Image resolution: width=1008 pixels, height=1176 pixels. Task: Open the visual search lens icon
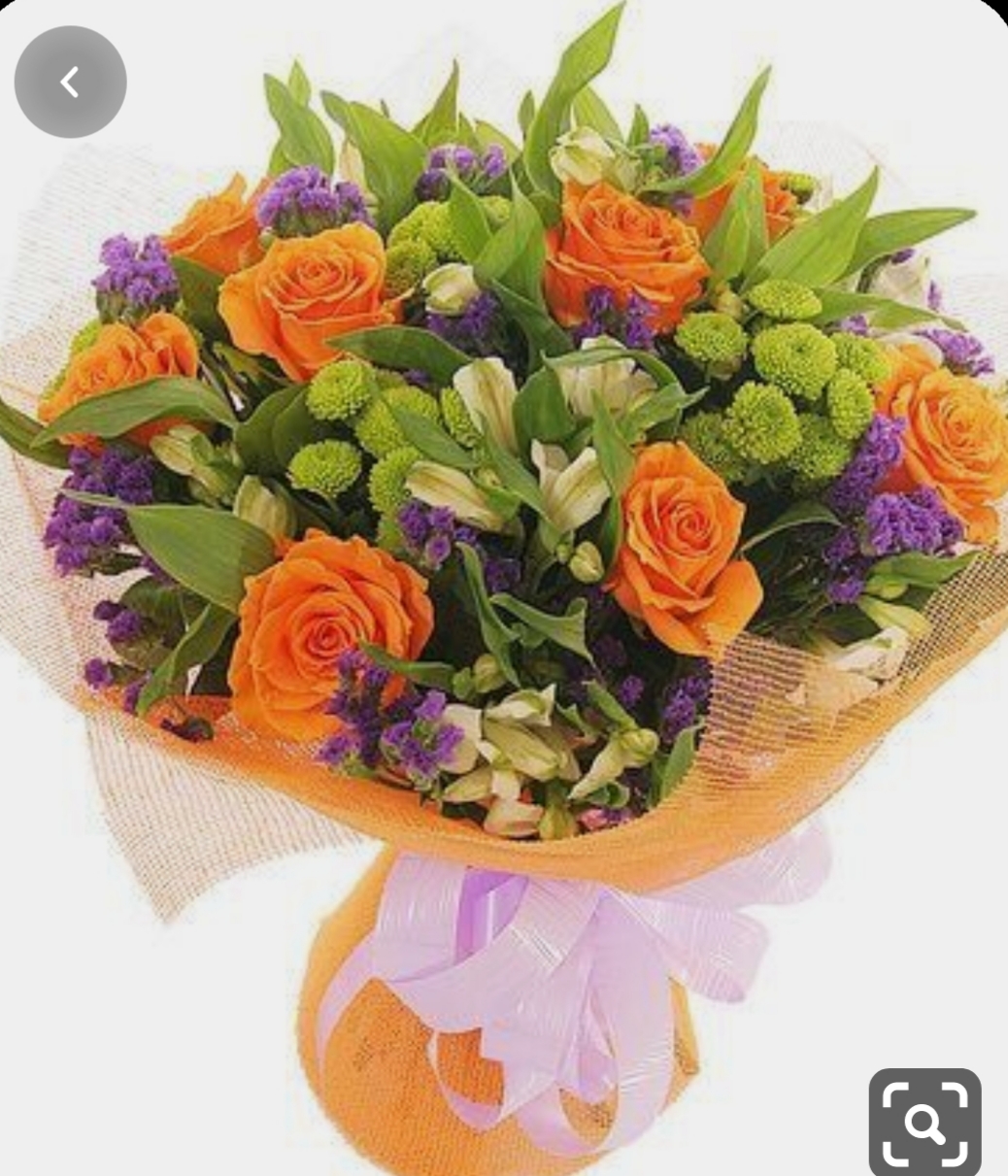coord(924,1124)
